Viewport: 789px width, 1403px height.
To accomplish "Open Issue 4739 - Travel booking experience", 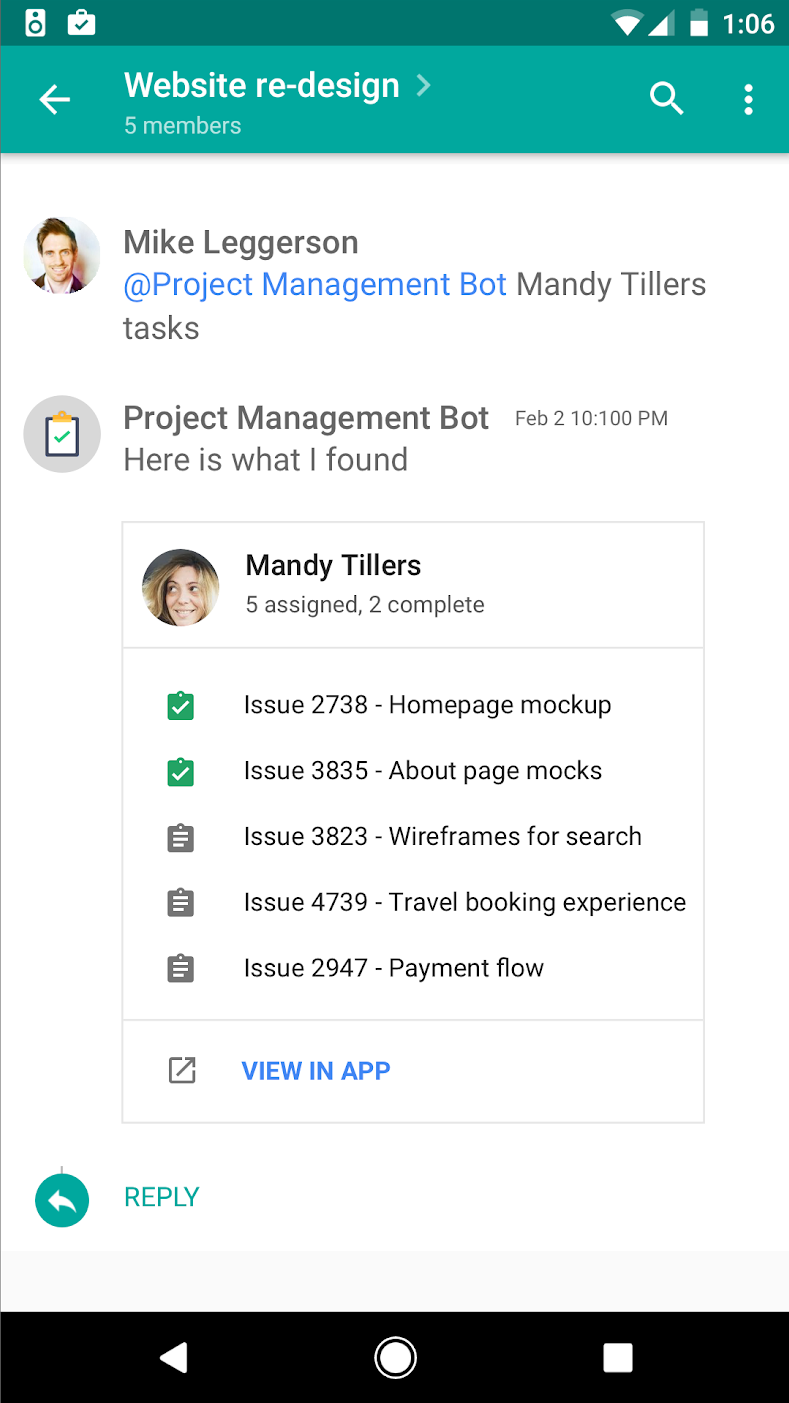I will click(x=464, y=903).
